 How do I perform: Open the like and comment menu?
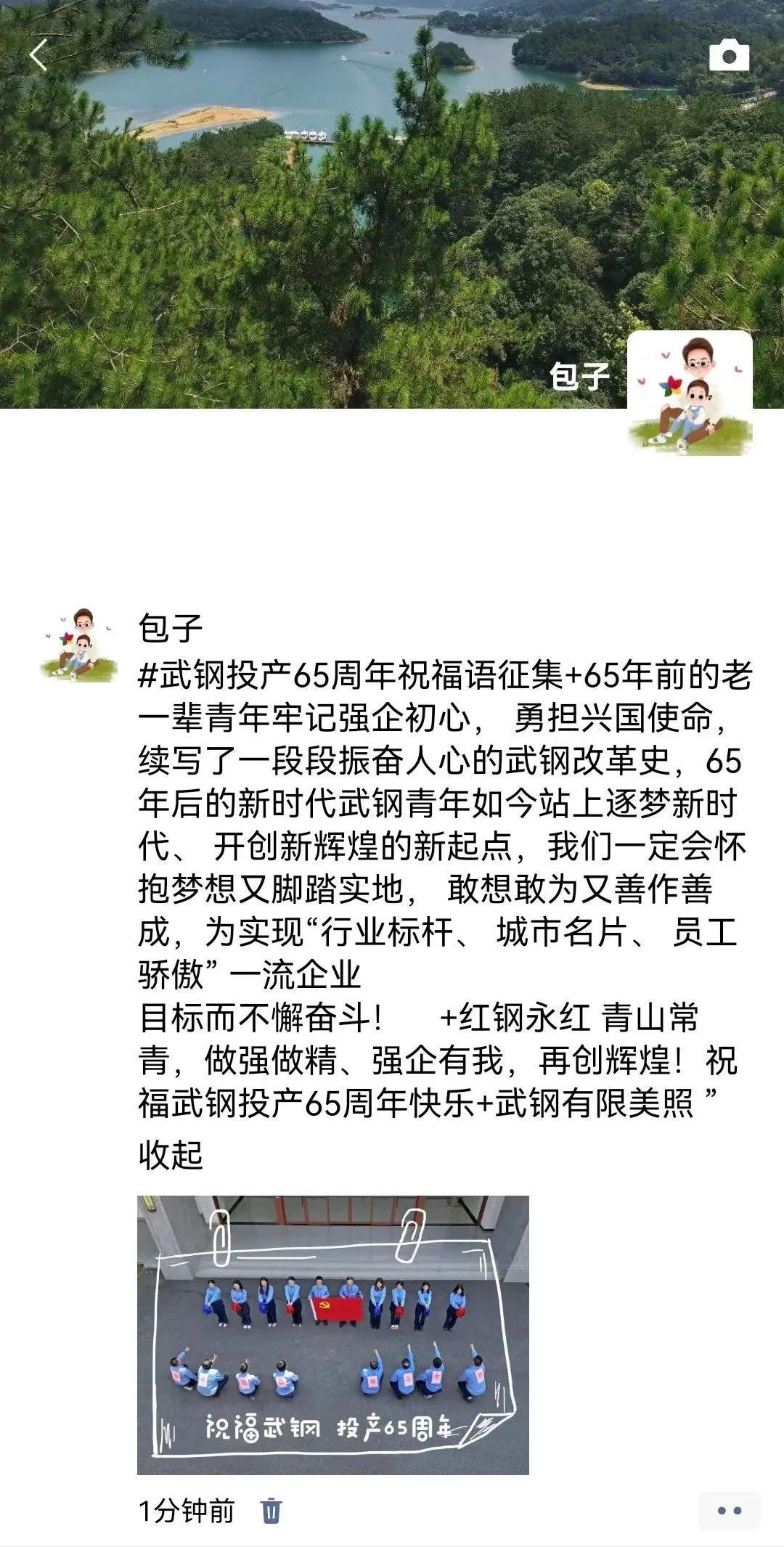[x=729, y=1511]
